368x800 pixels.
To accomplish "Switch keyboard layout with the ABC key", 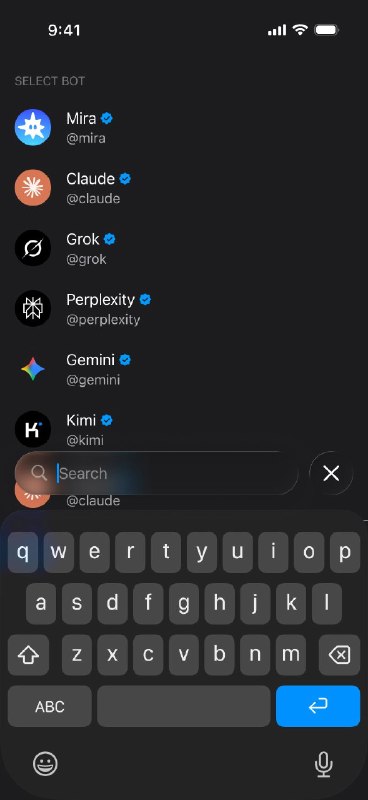I will [50, 706].
